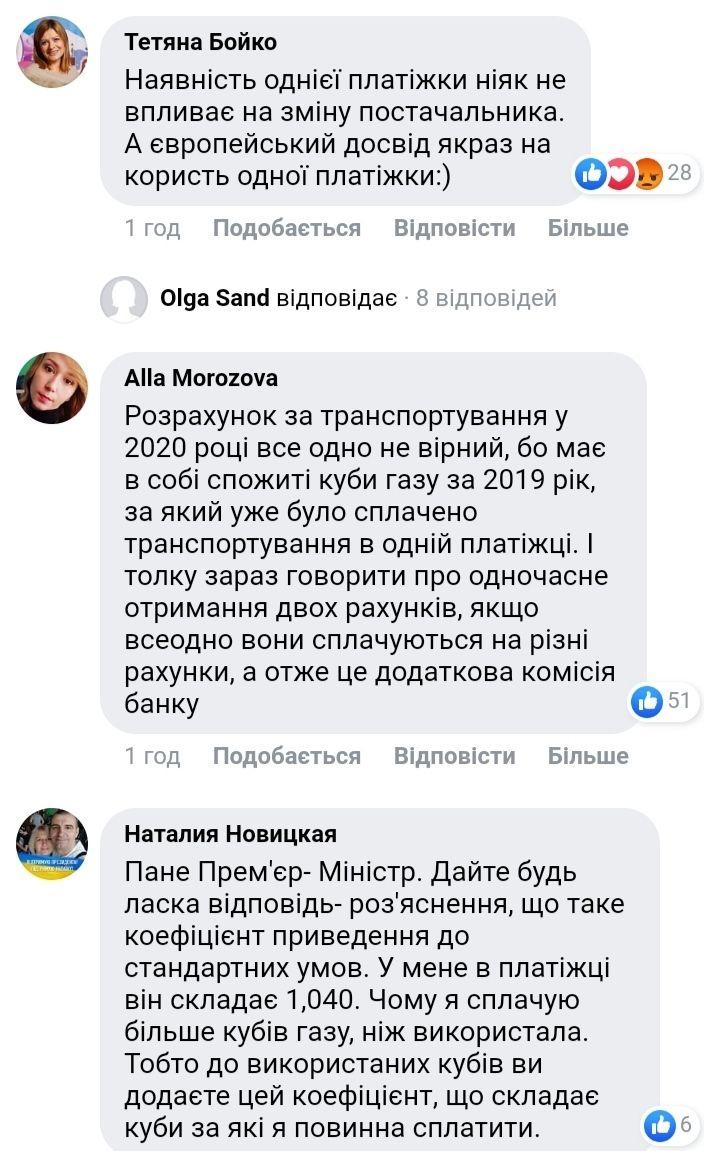The width and height of the screenshot is (720, 1151).
Task: Like Alla Morozova's comment
Action: click(x=286, y=756)
